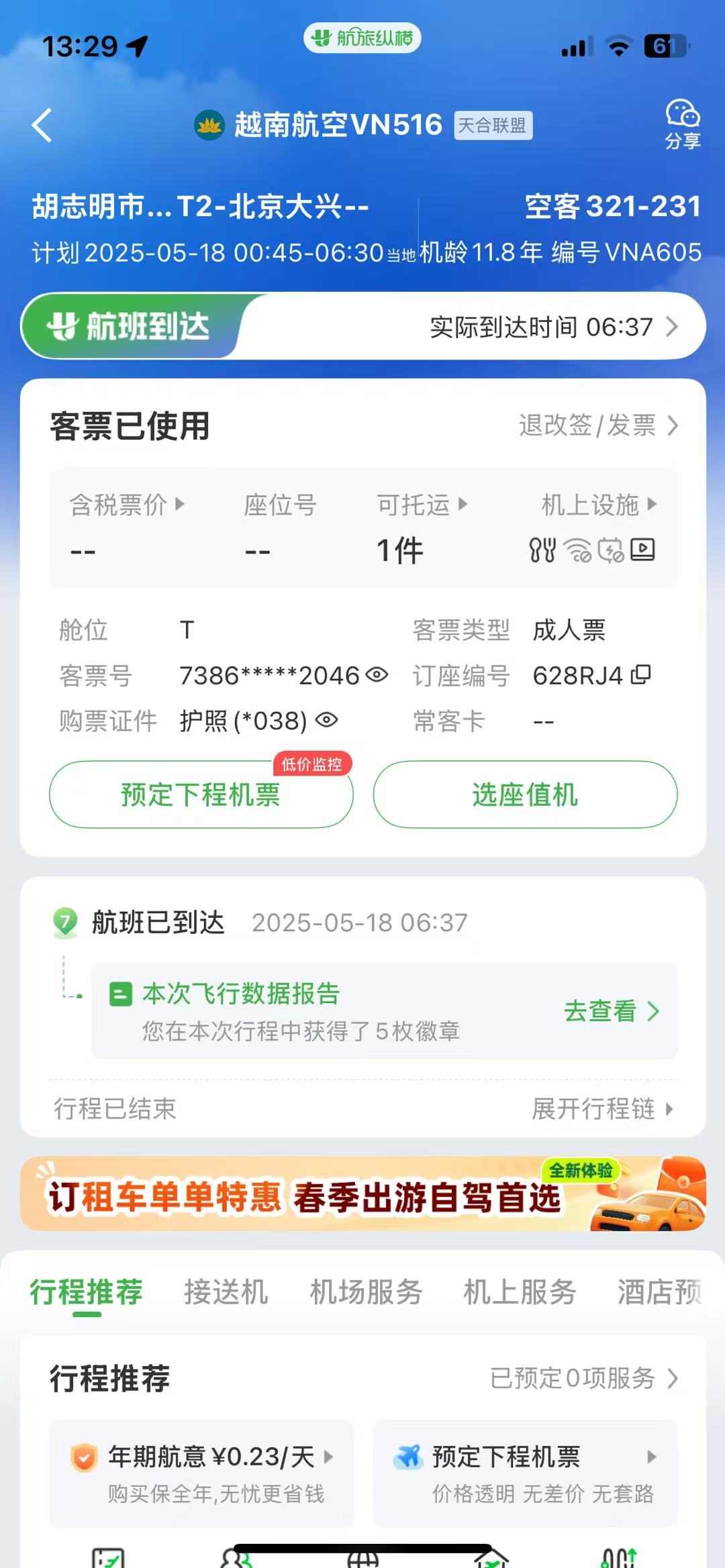Open 选座值机 seat selection check-in
The width and height of the screenshot is (725, 1568).
525,794
